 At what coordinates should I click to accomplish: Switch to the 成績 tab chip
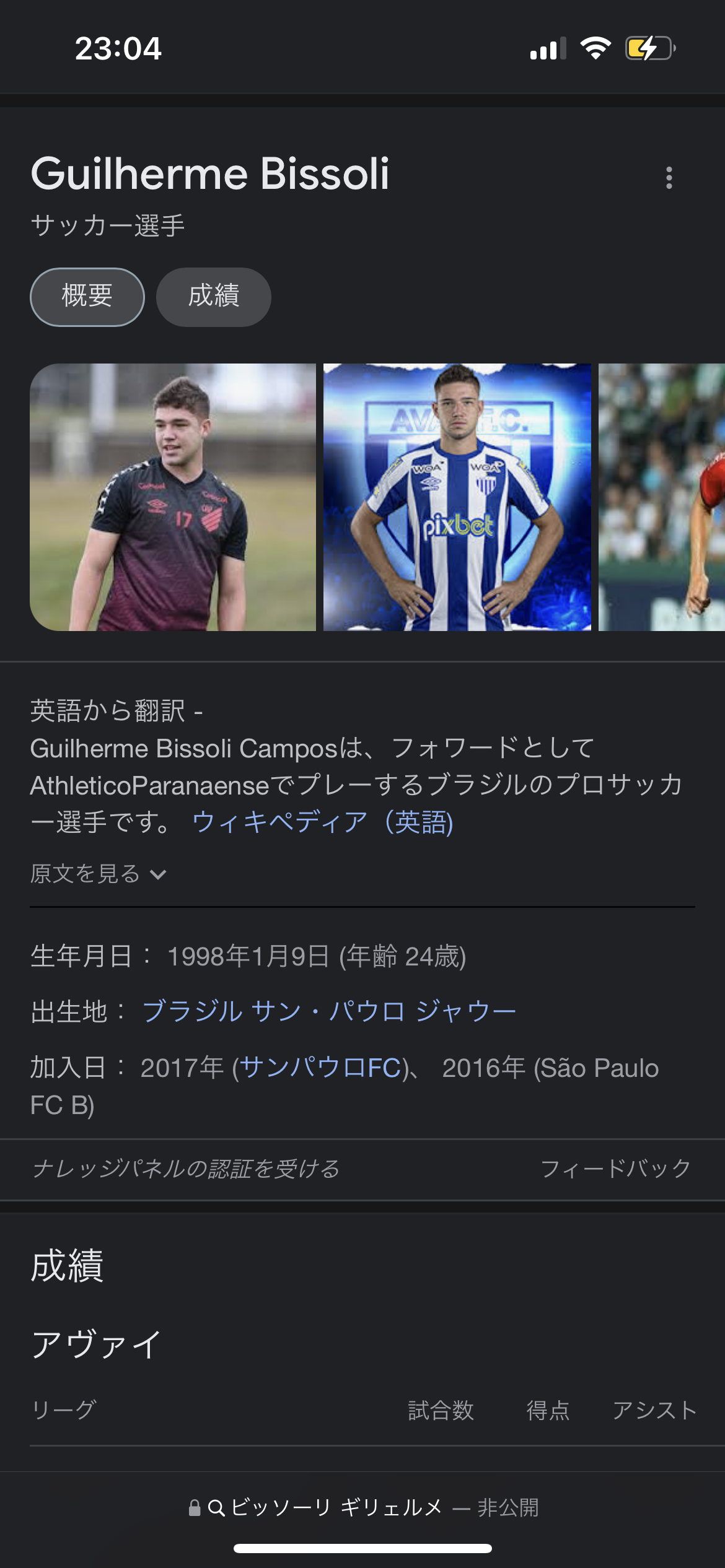(x=213, y=297)
